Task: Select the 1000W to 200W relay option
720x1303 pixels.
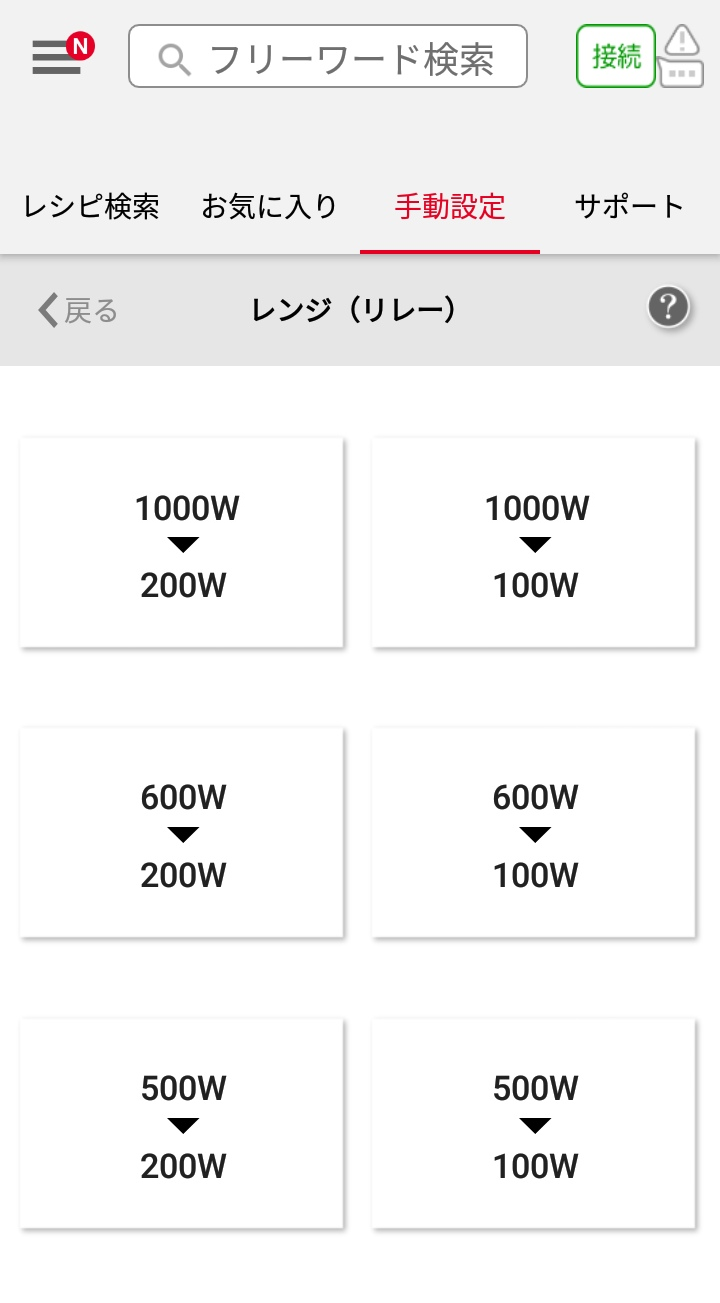Action: [x=182, y=543]
